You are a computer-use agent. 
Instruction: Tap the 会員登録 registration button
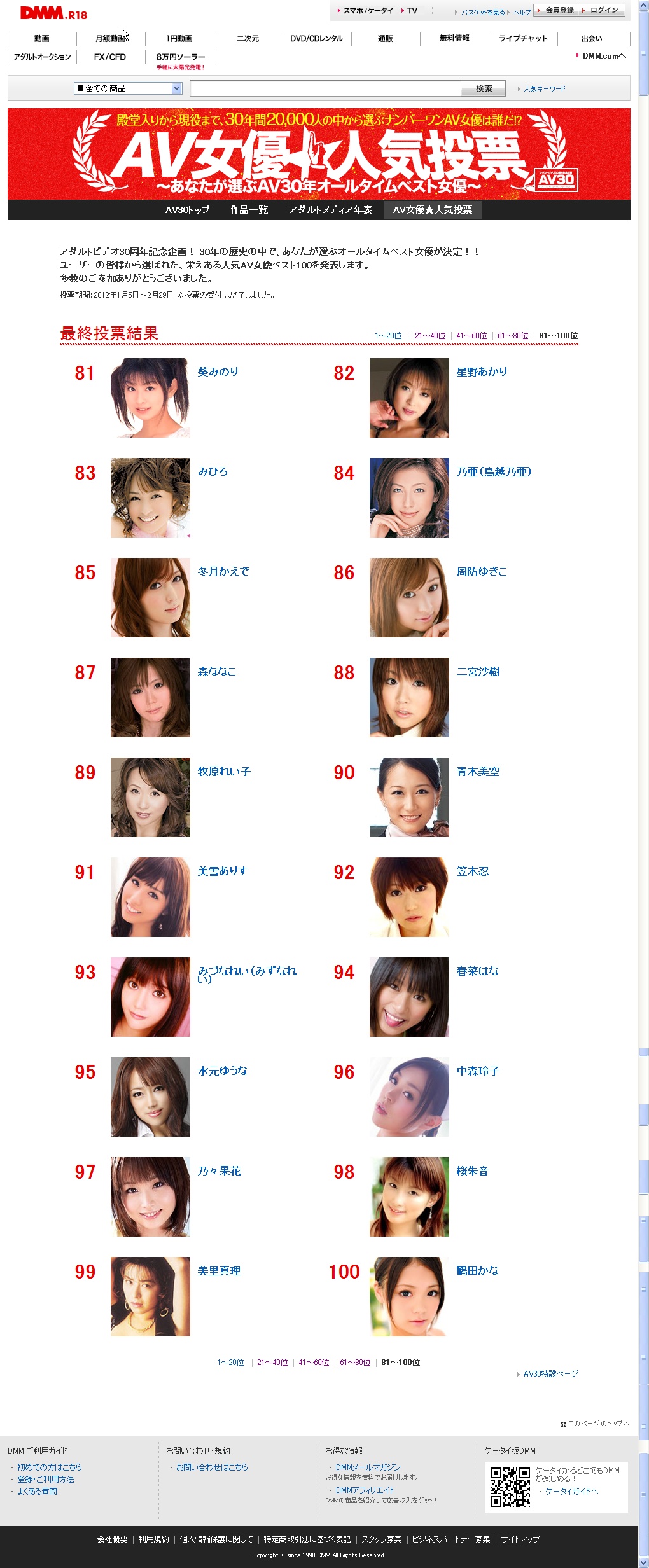tap(559, 10)
